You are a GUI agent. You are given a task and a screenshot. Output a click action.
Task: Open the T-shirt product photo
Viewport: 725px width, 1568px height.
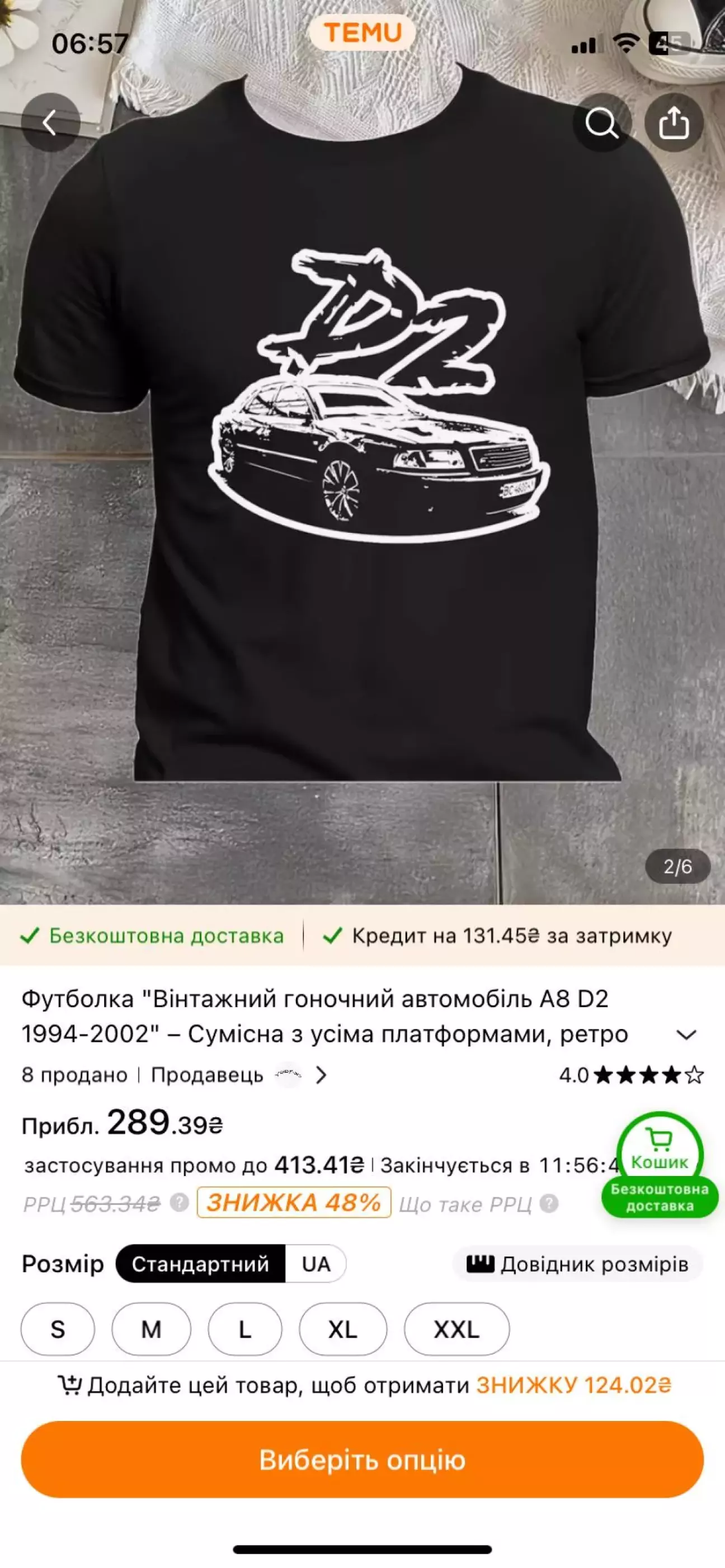362,487
